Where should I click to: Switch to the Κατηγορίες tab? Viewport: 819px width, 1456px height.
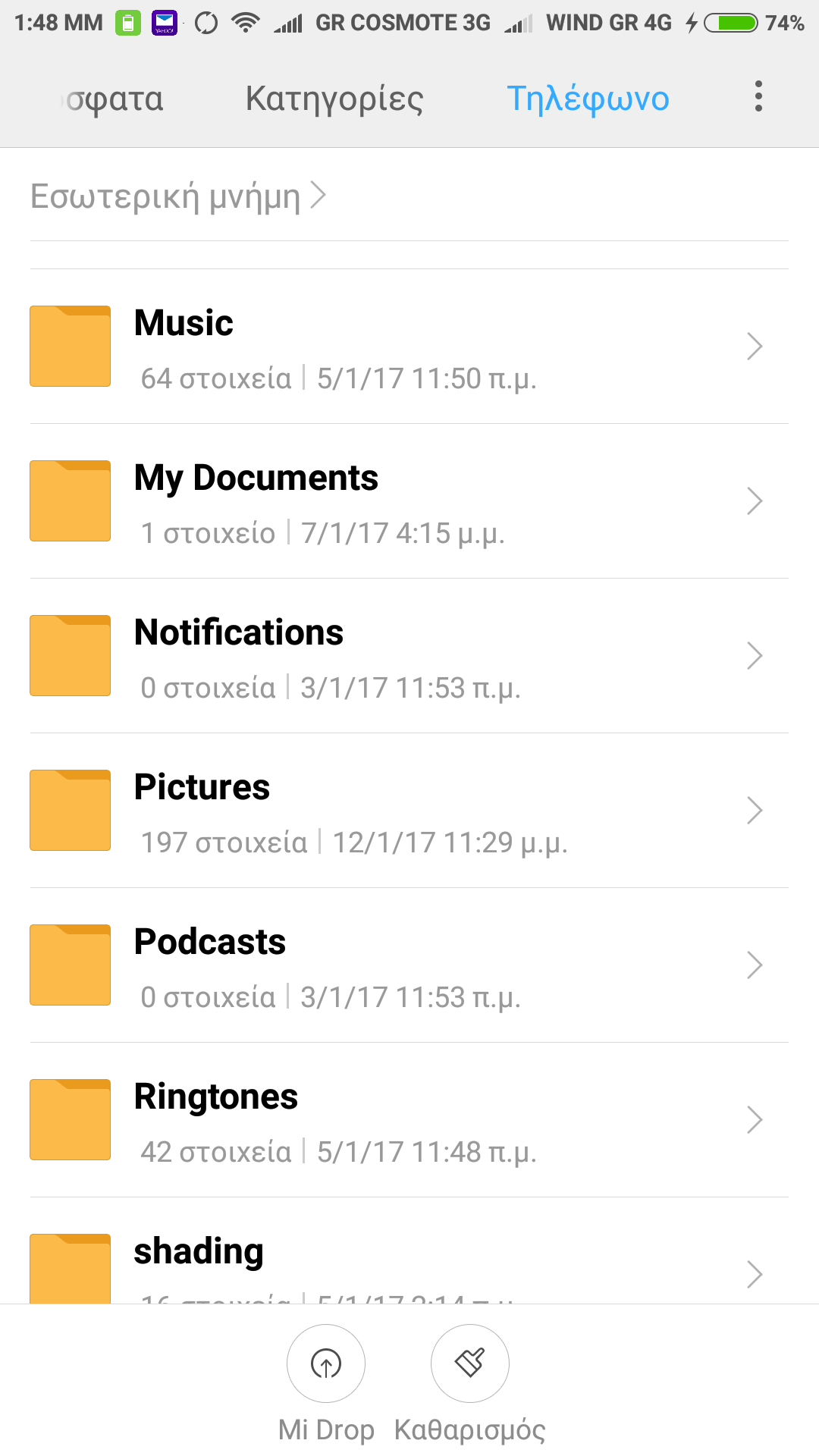click(334, 99)
